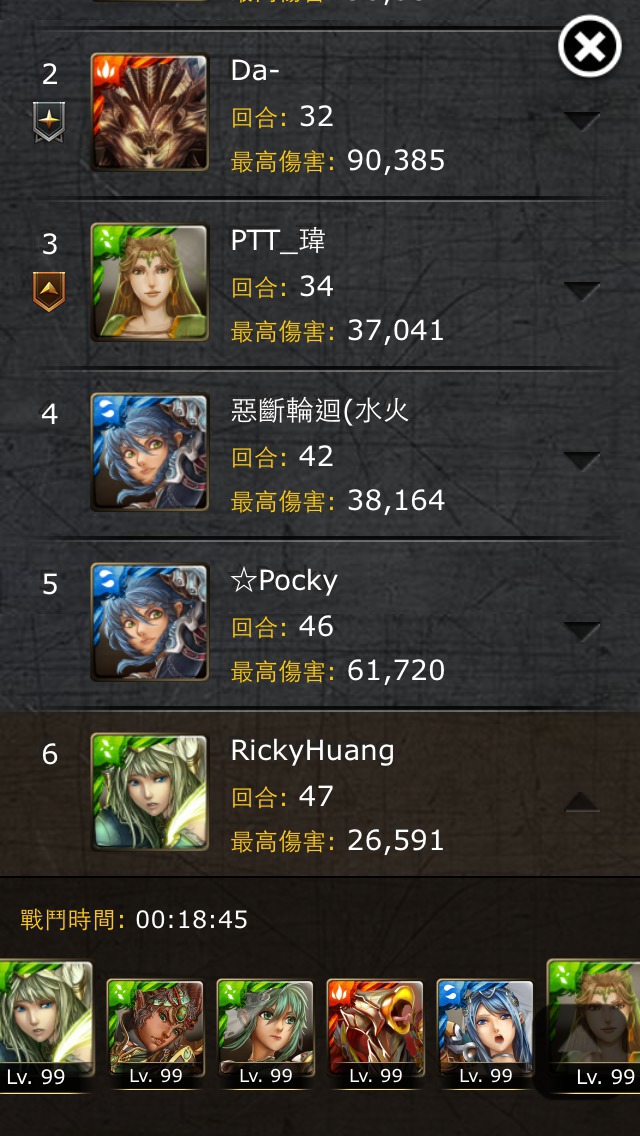Screen dimensions: 640x1136
Task: Expand Da- ranking entry details
Action: [x=581, y=121]
